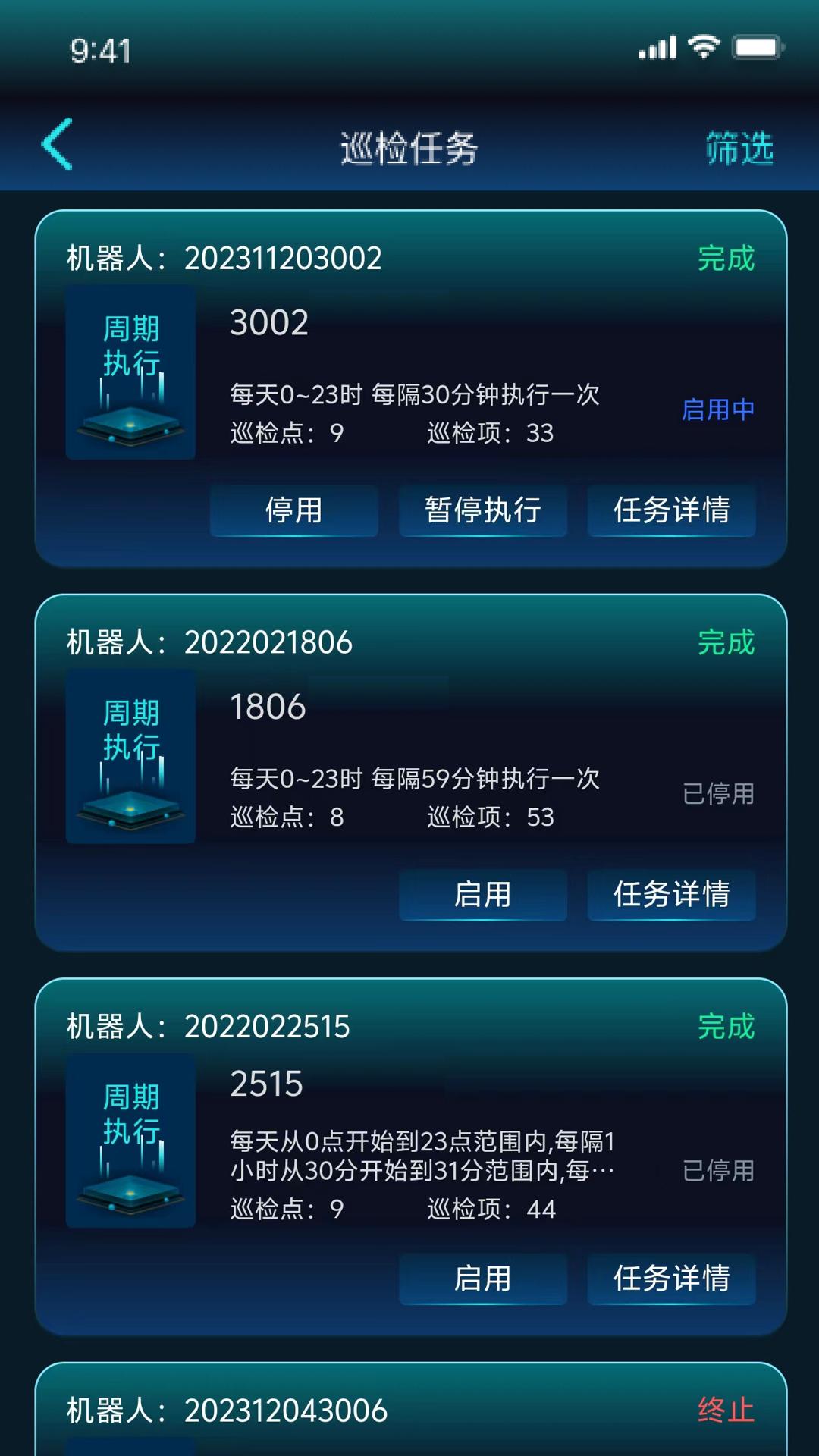Go back from 巡检任务 page
The width and height of the screenshot is (819, 1456).
pos(58,144)
